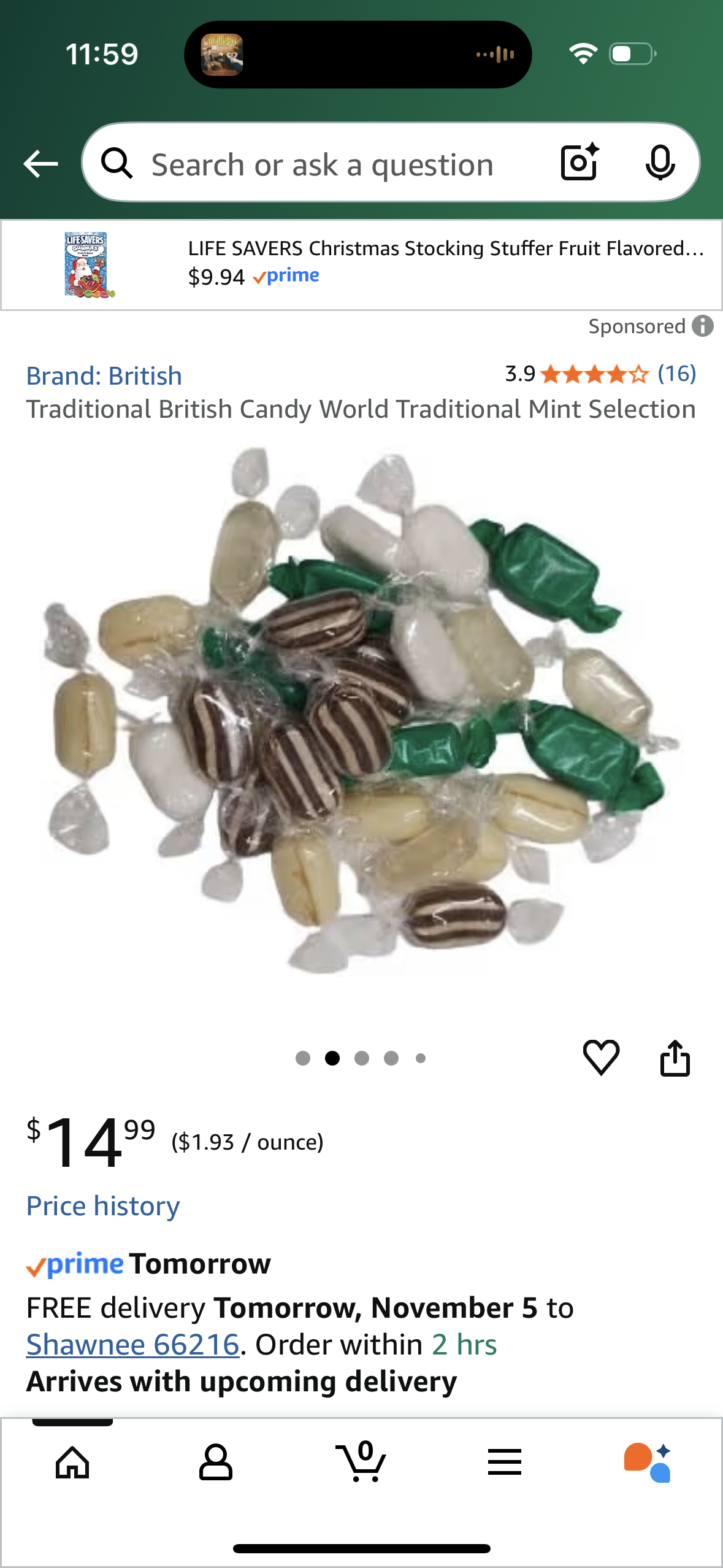This screenshot has height=1568, width=723.
Task: Tap the back arrow to return
Action: [39, 163]
